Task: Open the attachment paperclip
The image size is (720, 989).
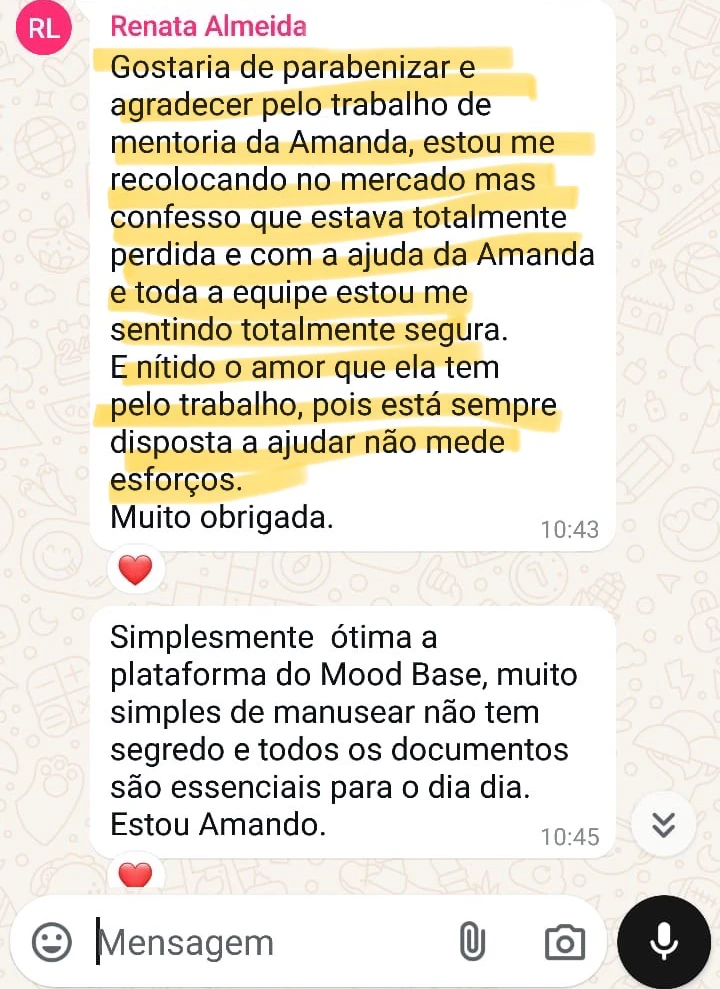Action: tap(472, 941)
